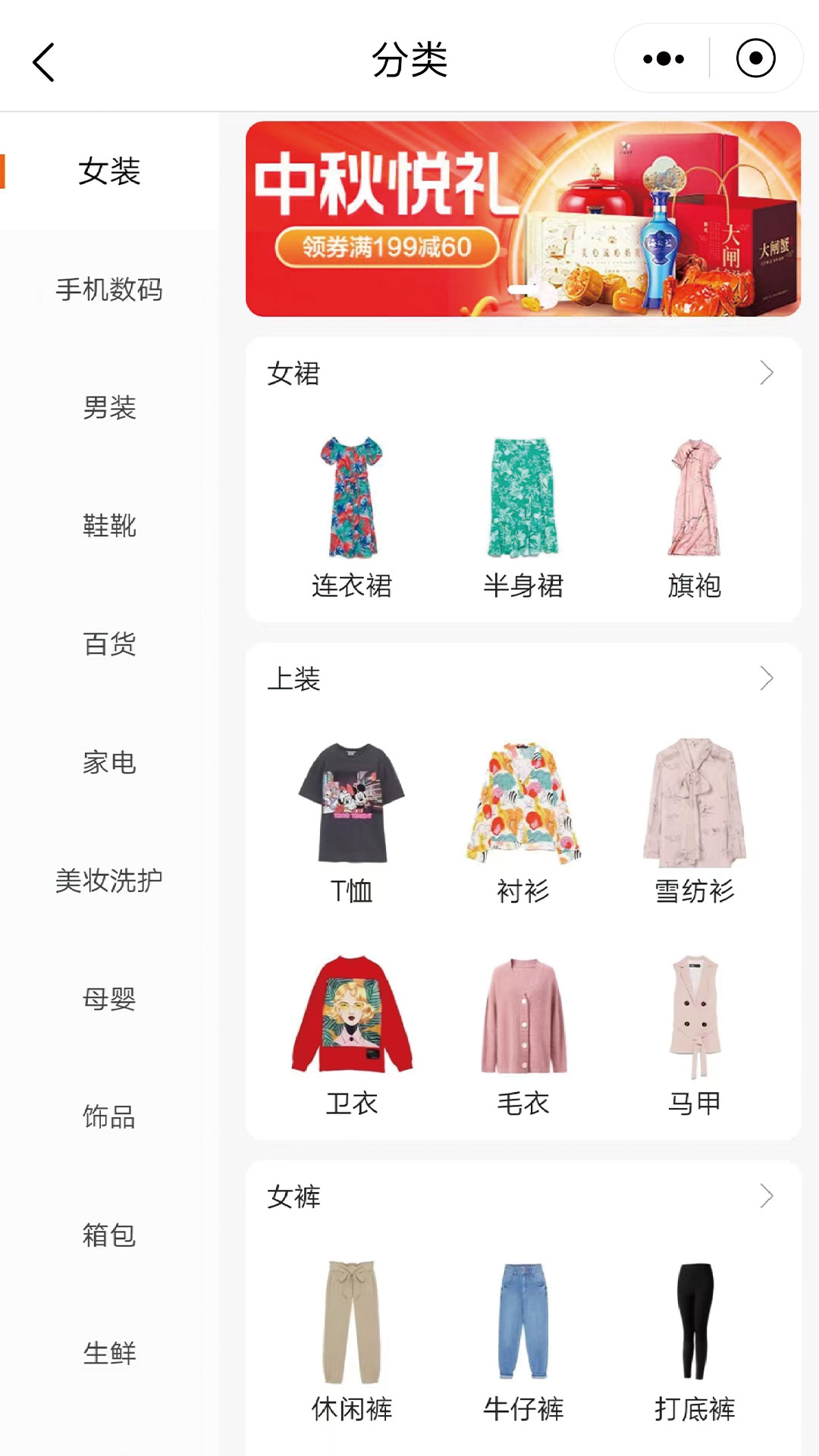Open the mini-program more options menu

click(x=662, y=57)
